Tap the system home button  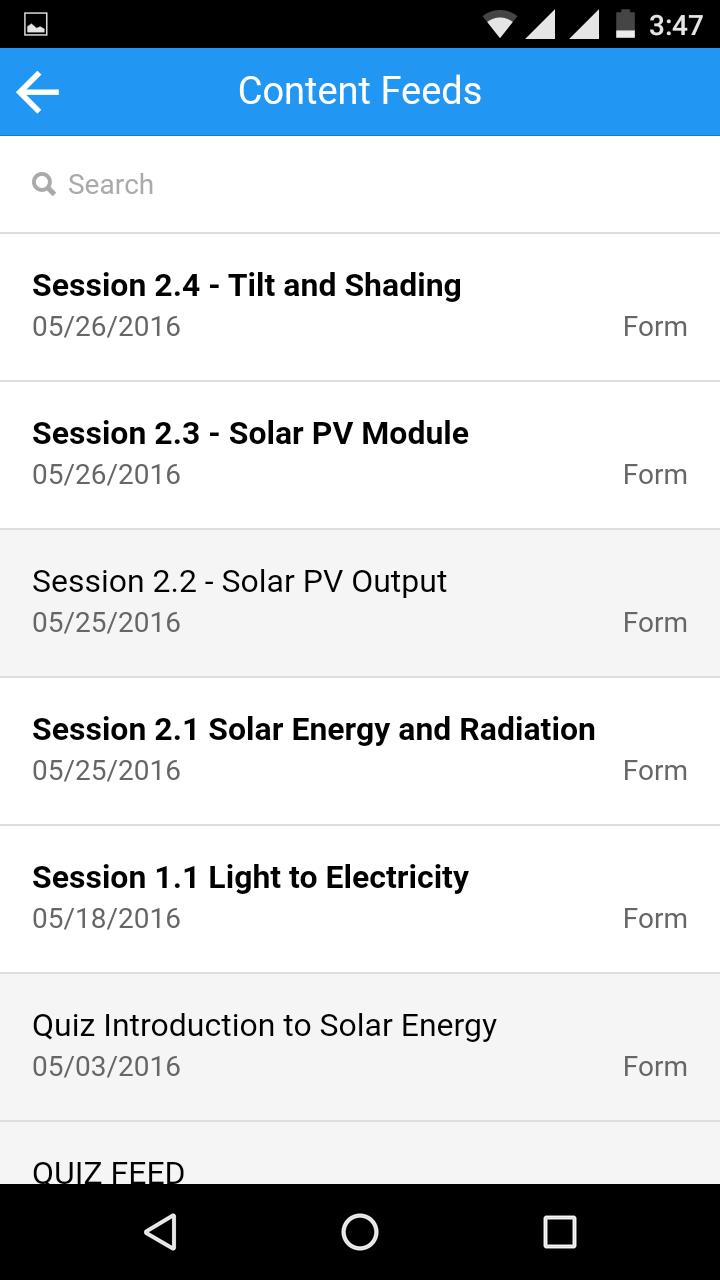(x=360, y=1232)
